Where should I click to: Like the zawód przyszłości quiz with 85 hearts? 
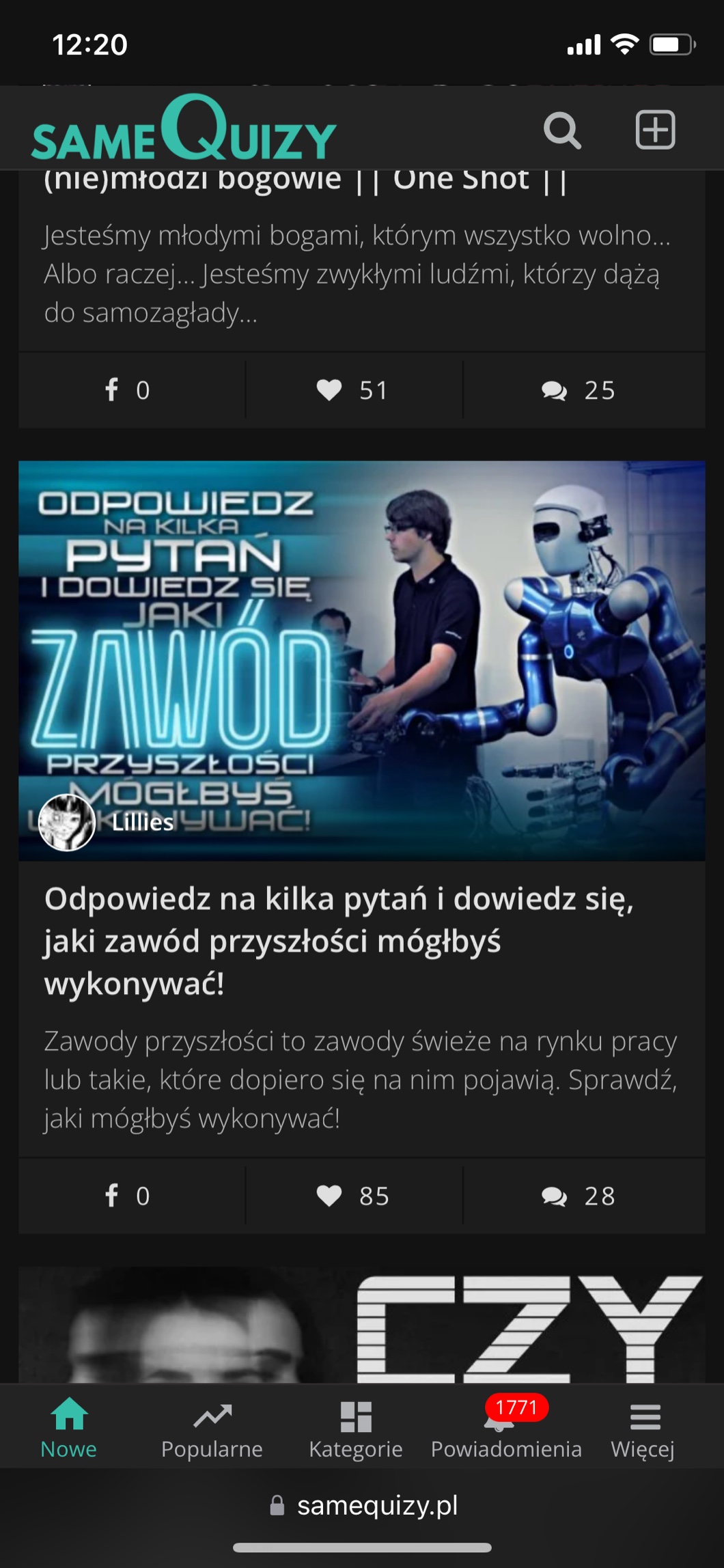(x=354, y=1196)
